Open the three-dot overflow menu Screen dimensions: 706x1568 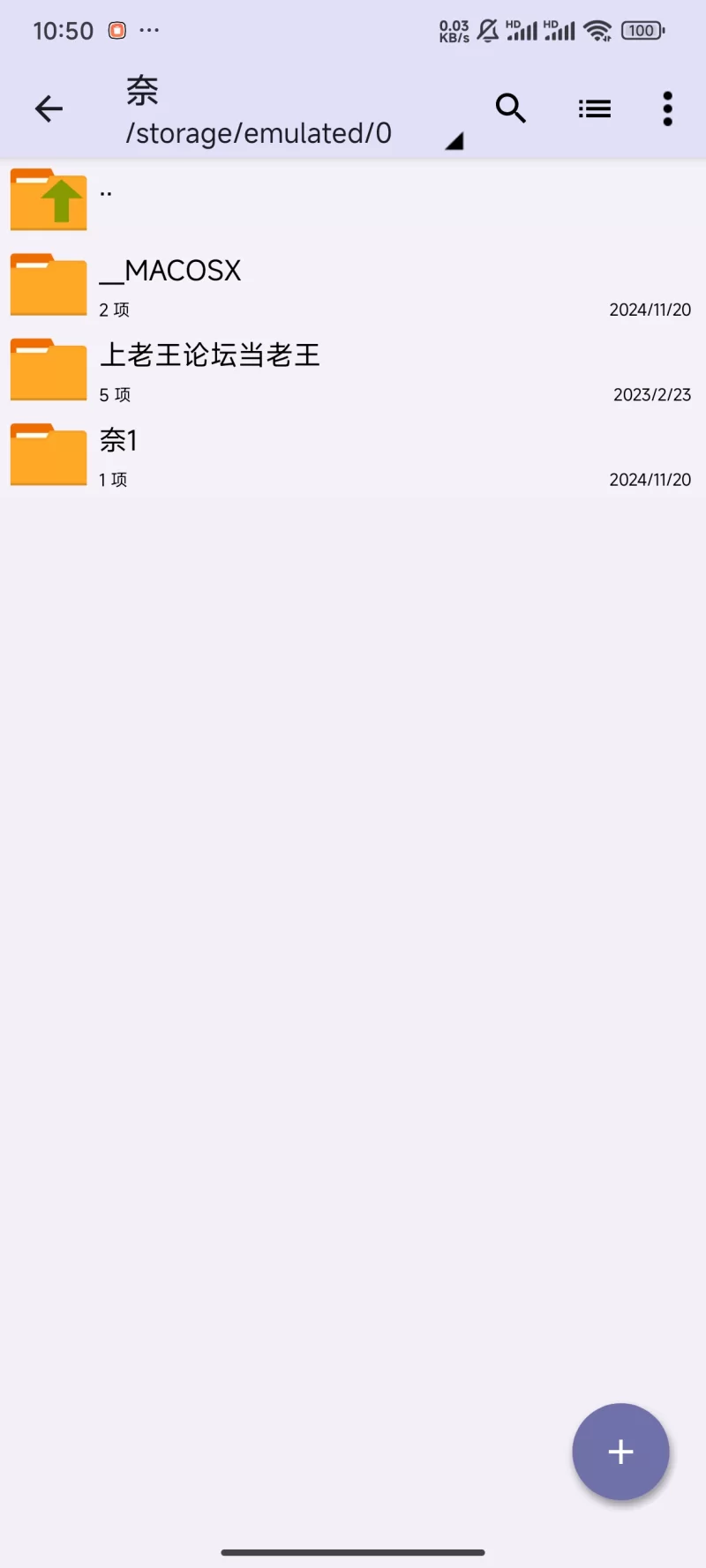point(667,108)
